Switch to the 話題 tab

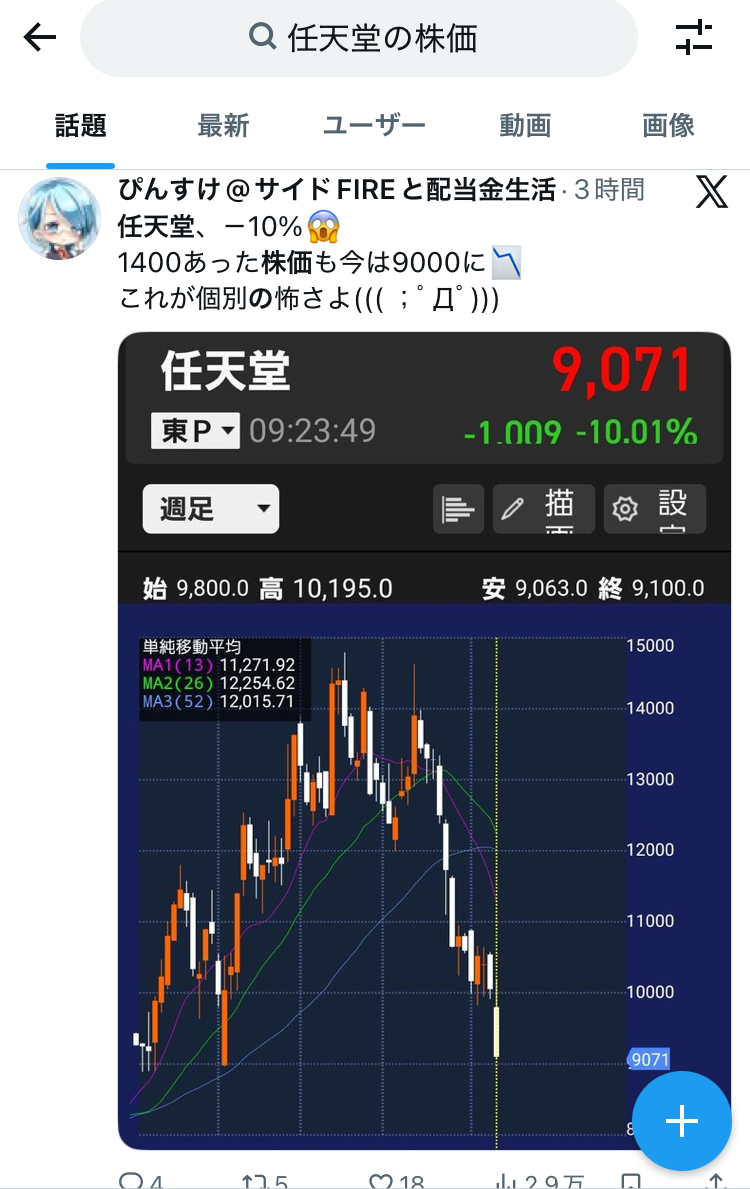[x=80, y=126]
